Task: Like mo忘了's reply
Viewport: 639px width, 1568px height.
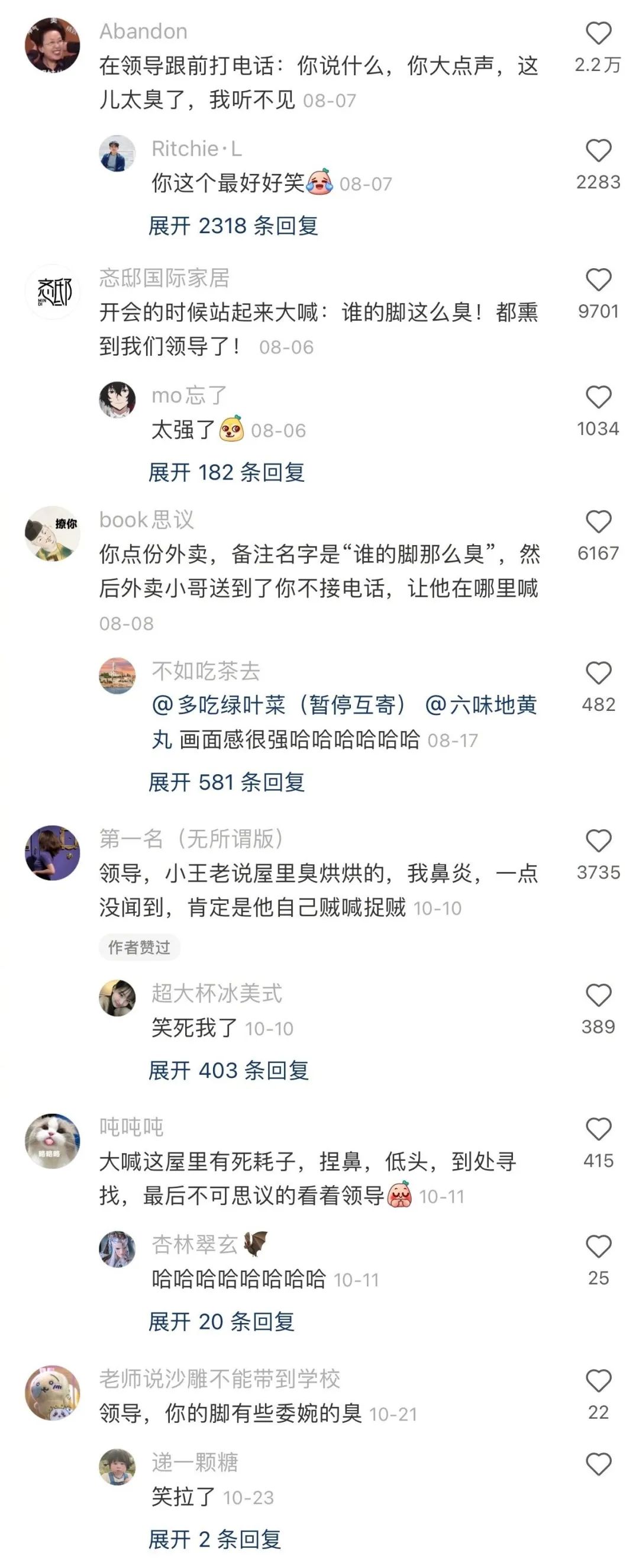Action: point(598,398)
